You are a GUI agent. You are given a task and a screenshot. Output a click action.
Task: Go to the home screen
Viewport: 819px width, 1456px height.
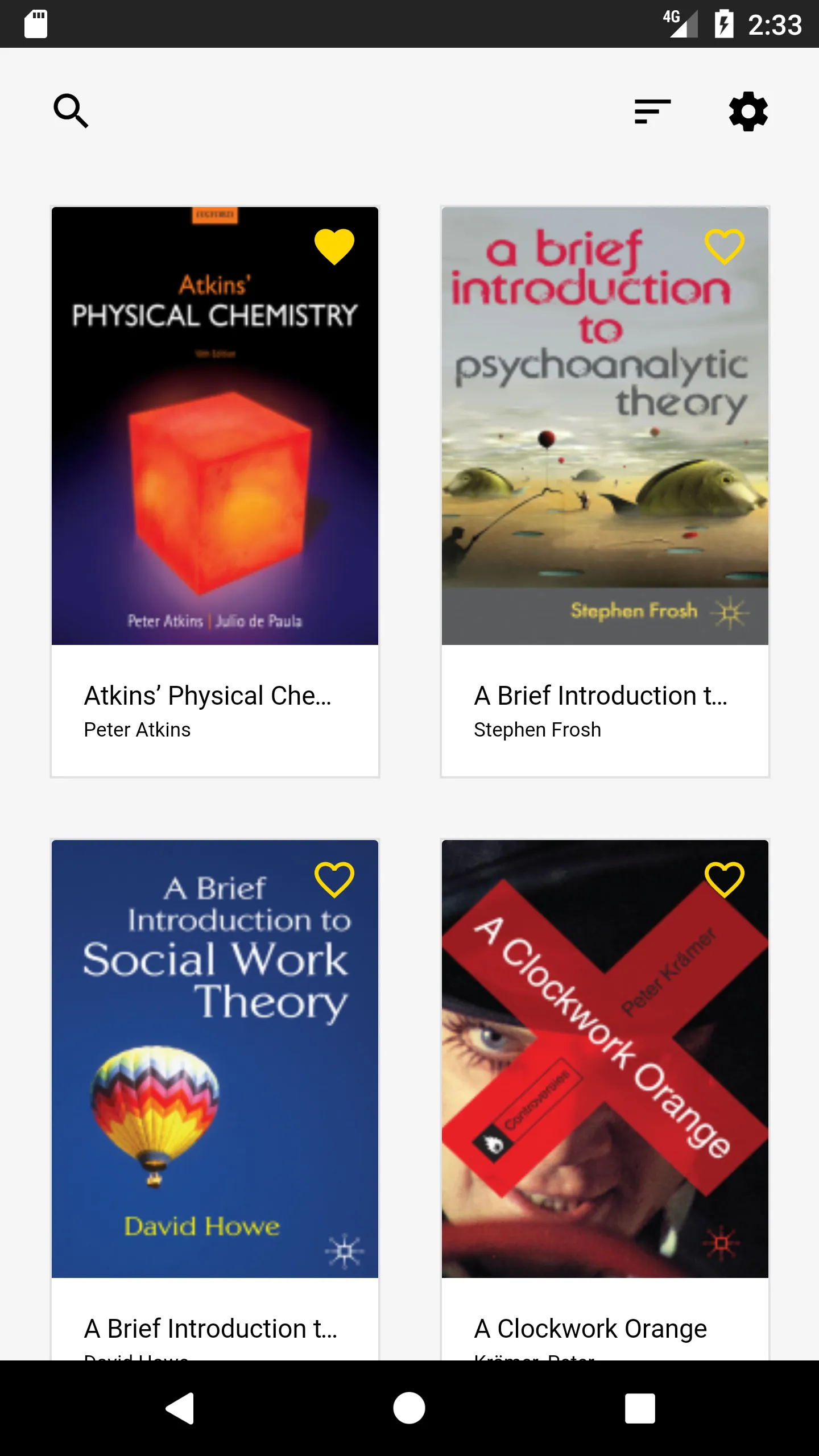point(409,1408)
